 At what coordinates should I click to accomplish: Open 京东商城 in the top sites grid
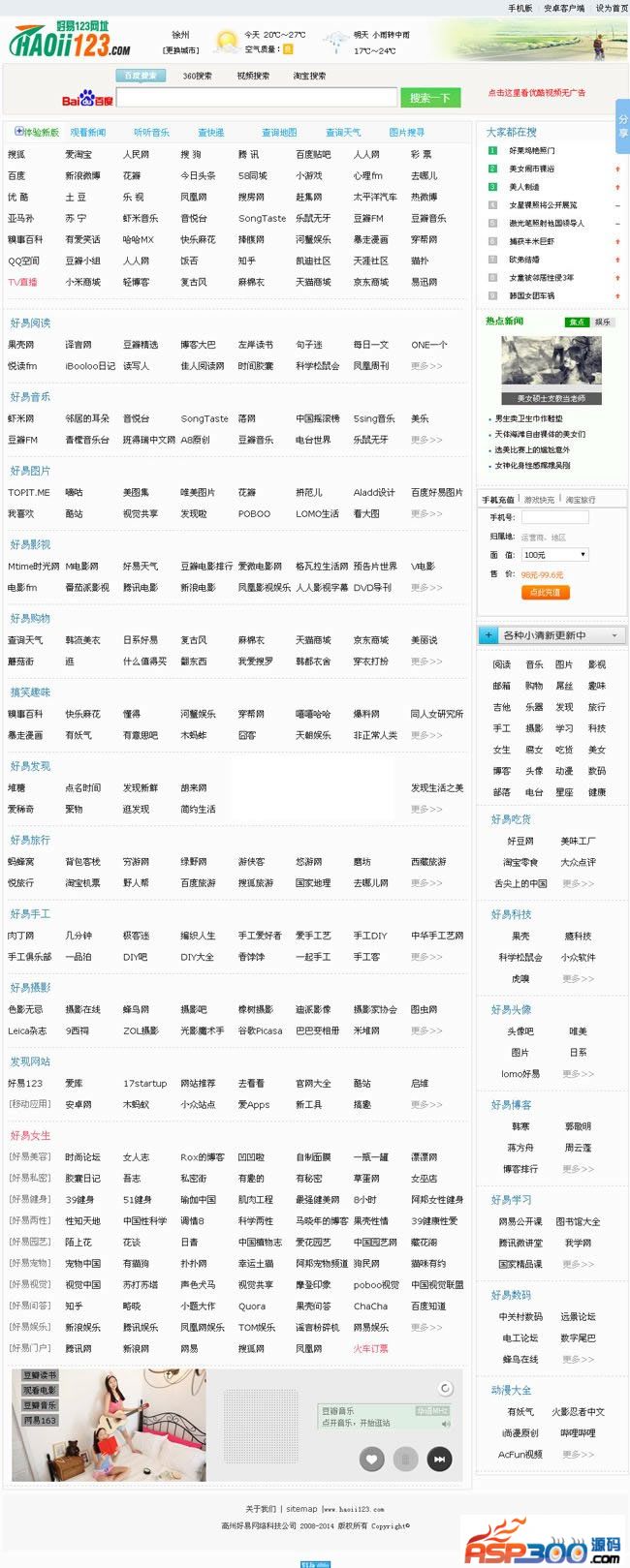point(370,283)
